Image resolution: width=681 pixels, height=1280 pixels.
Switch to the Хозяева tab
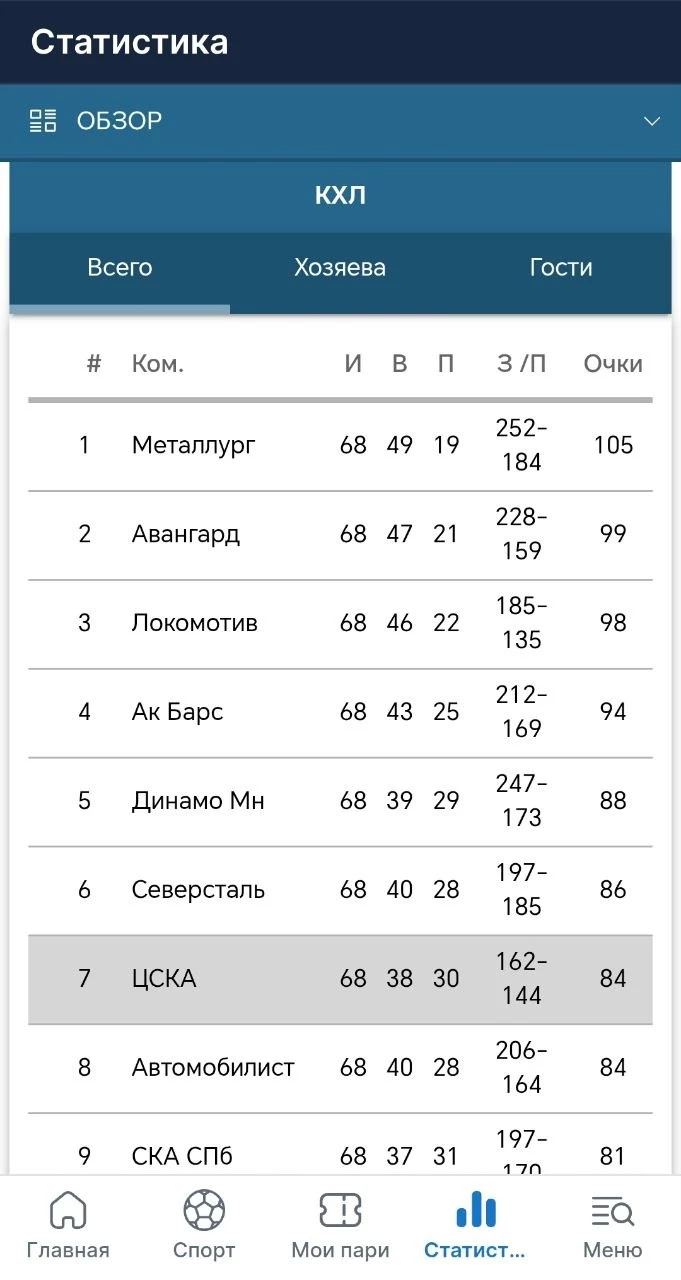pos(340,268)
